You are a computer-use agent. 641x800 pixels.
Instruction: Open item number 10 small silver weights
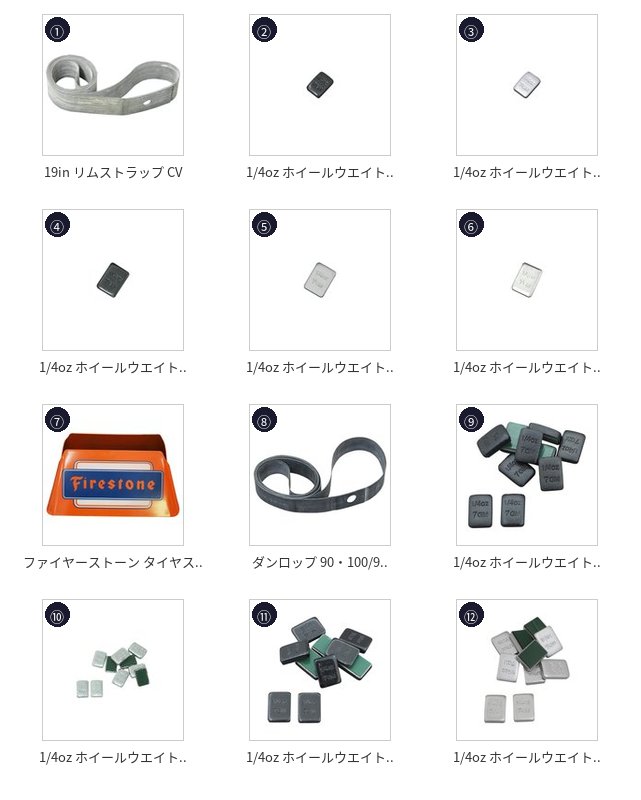pyautogui.click(x=113, y=670)
